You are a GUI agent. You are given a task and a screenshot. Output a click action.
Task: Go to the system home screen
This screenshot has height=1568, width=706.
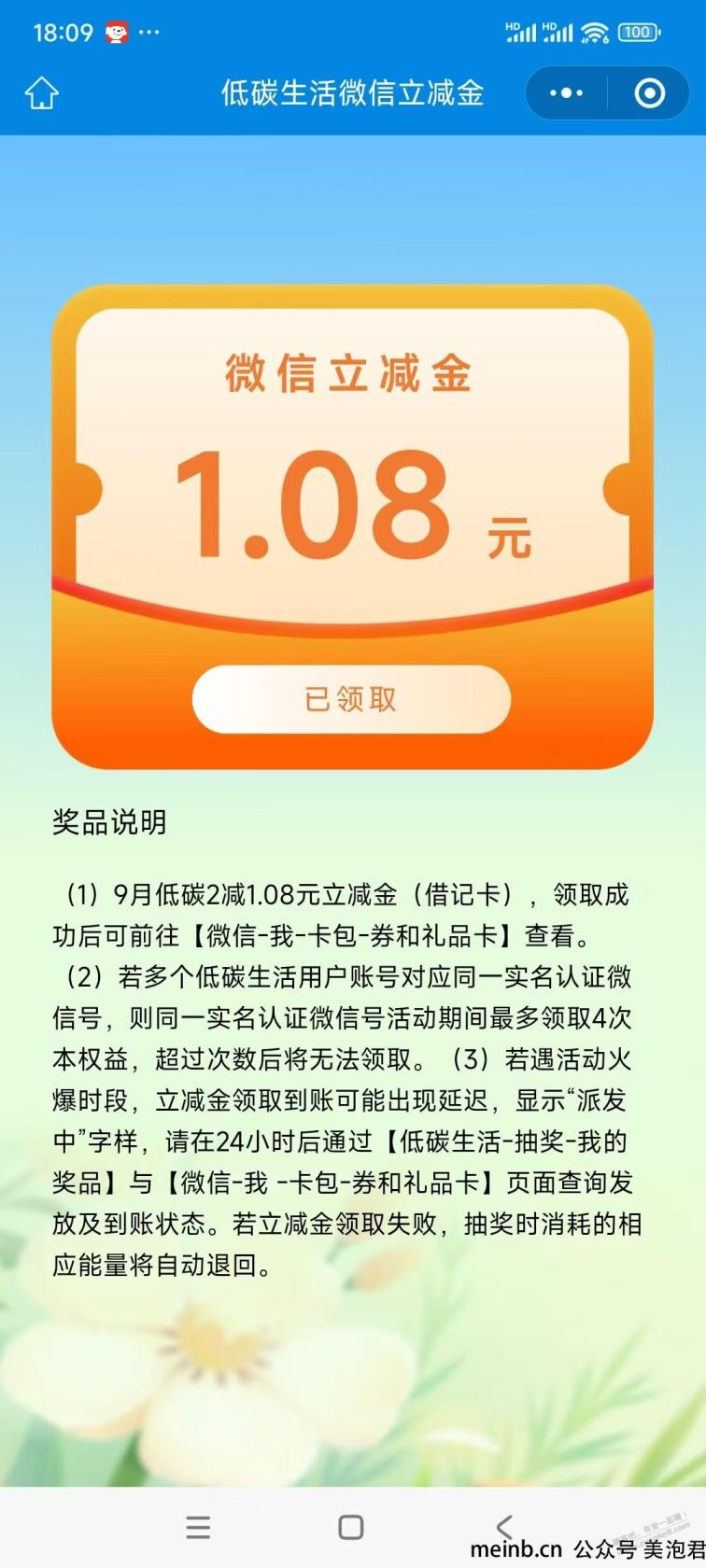[351, 1527]
